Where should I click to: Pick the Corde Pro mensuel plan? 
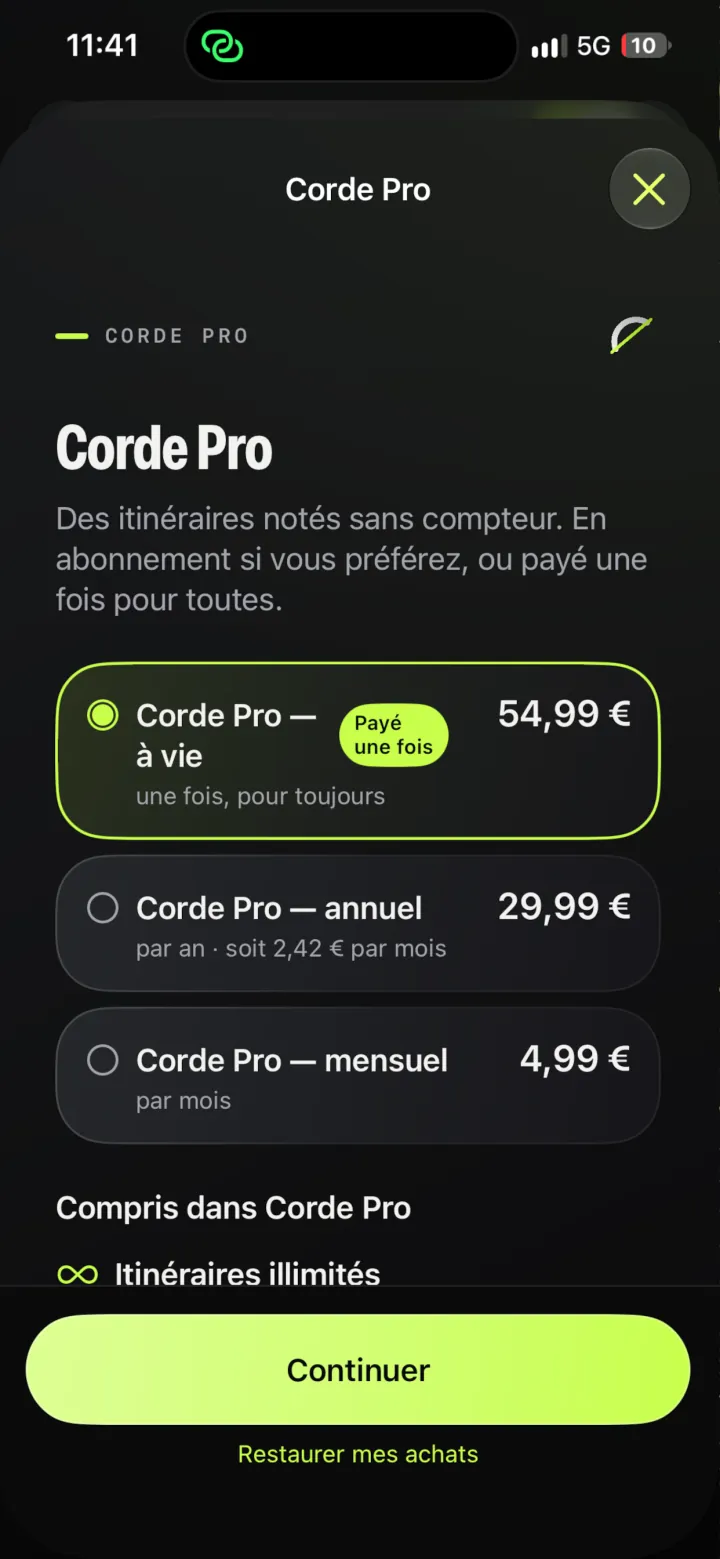[358, 1075]
